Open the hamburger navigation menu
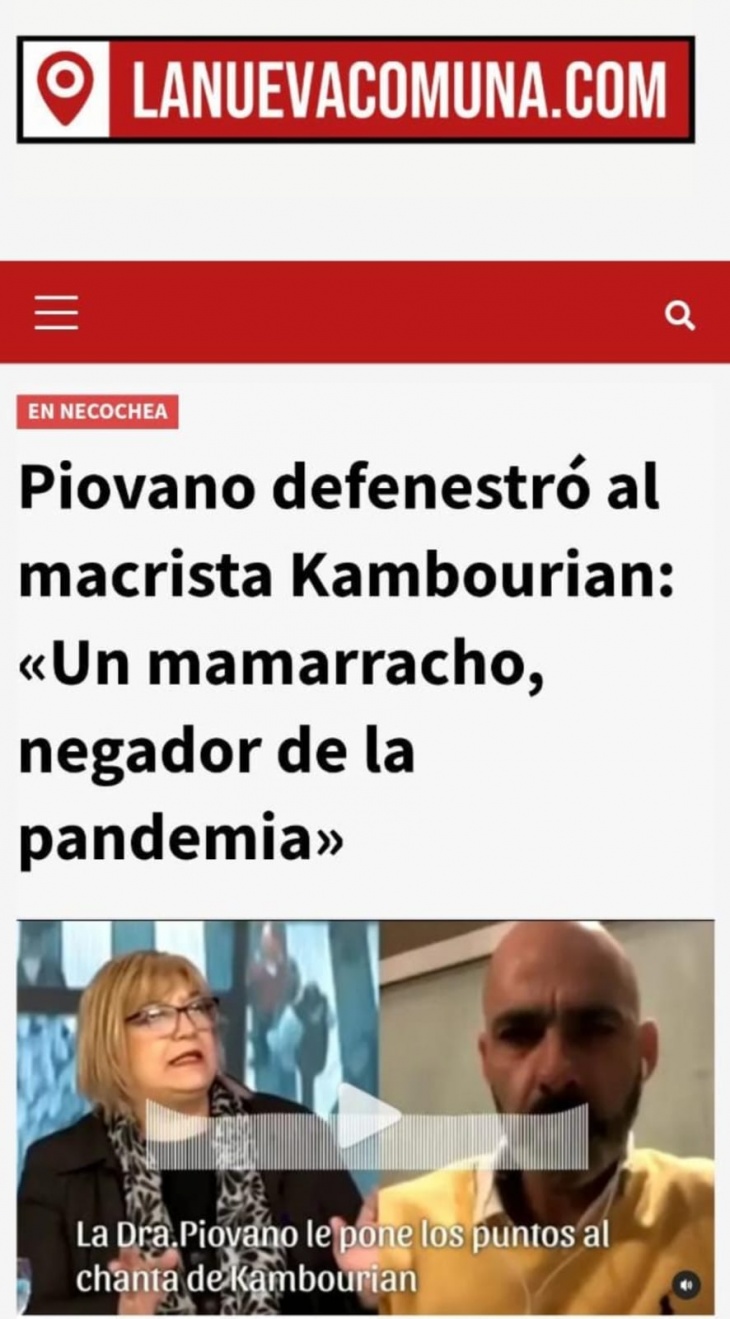Viewport: 730px width, 1319px height. [x=56, y=313]
